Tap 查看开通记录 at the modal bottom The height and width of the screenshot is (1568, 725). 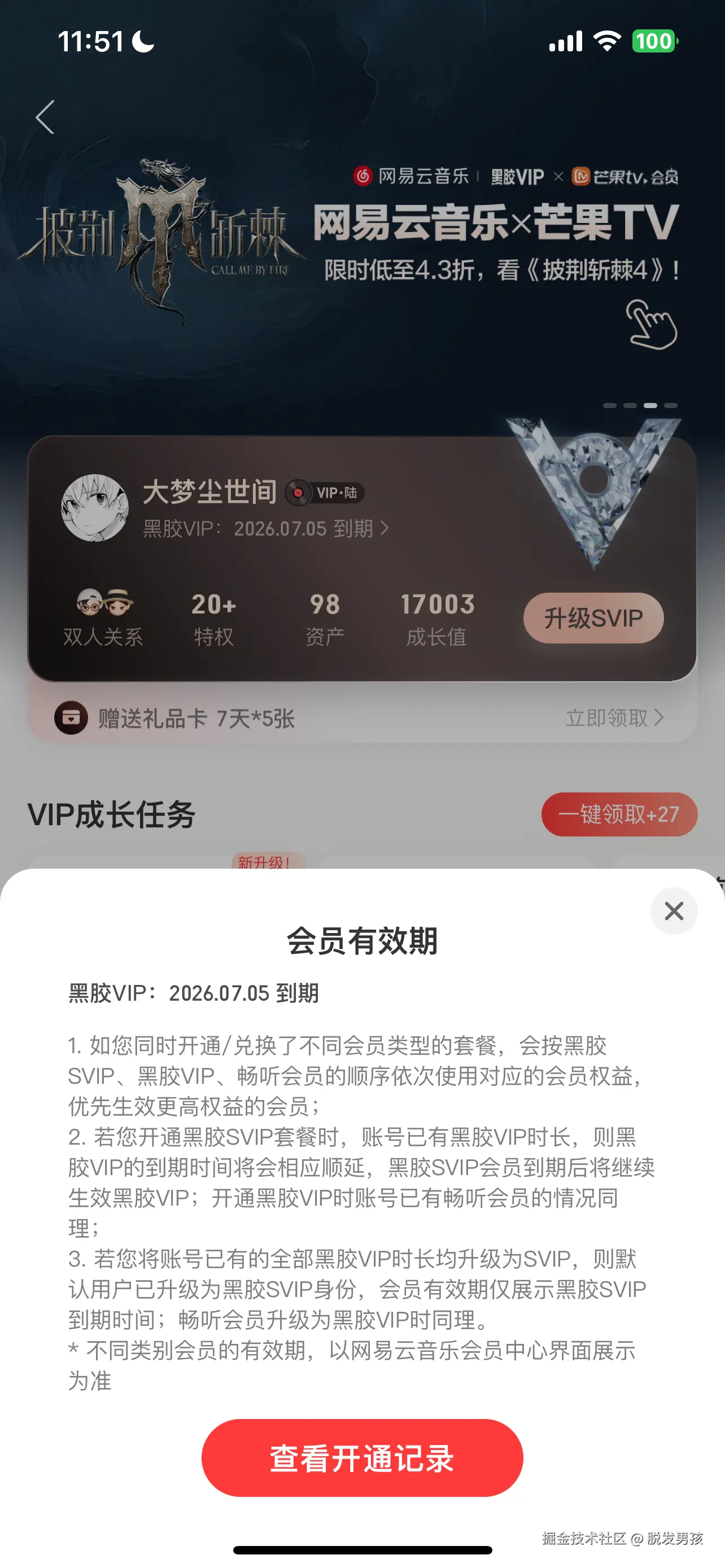(x=362, y=1459)
